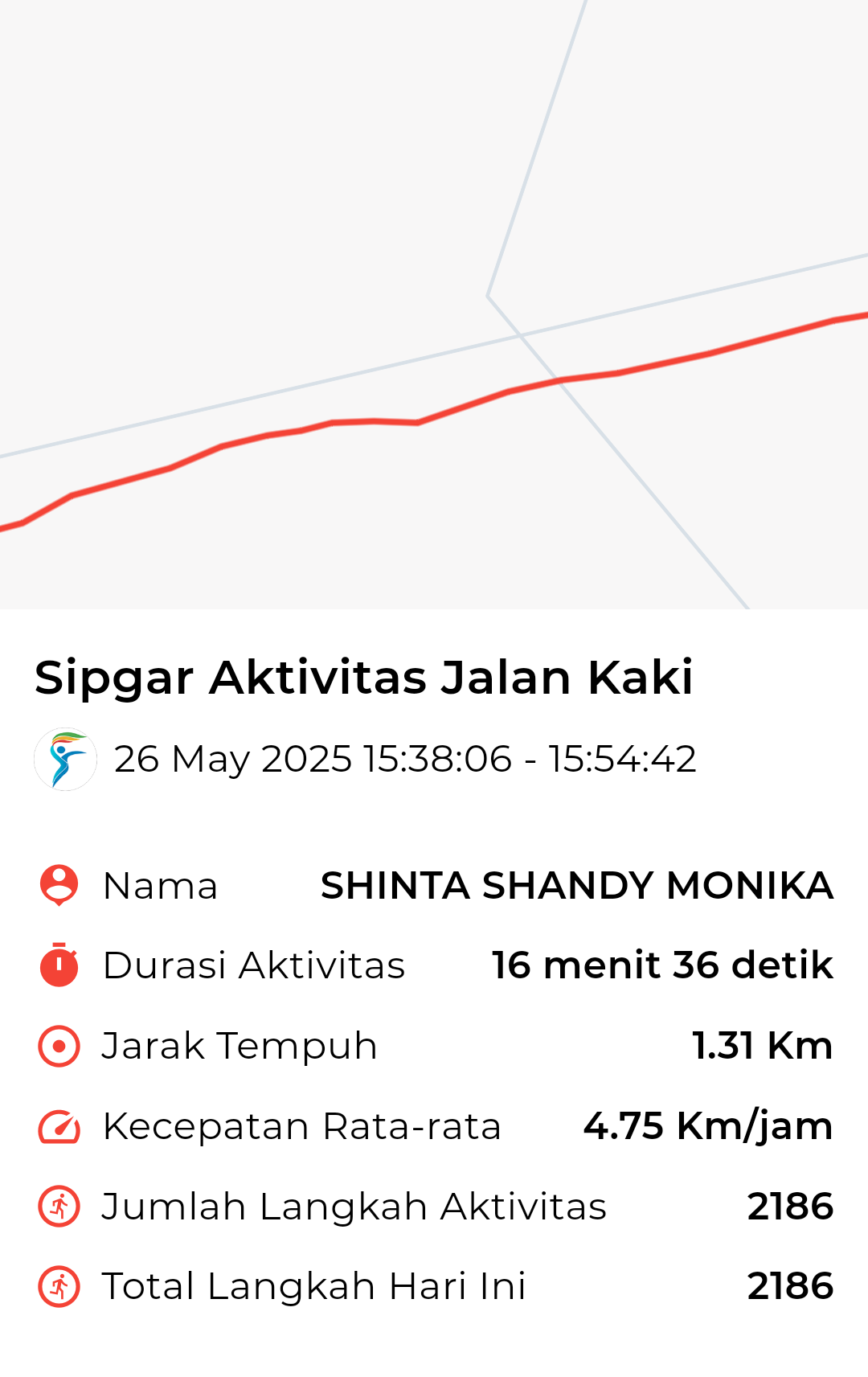This screenshot has height=1377, width=868.
Task: Select the activity title Sipgar Aktivitas Jalan Kaki
Action: 366,679
